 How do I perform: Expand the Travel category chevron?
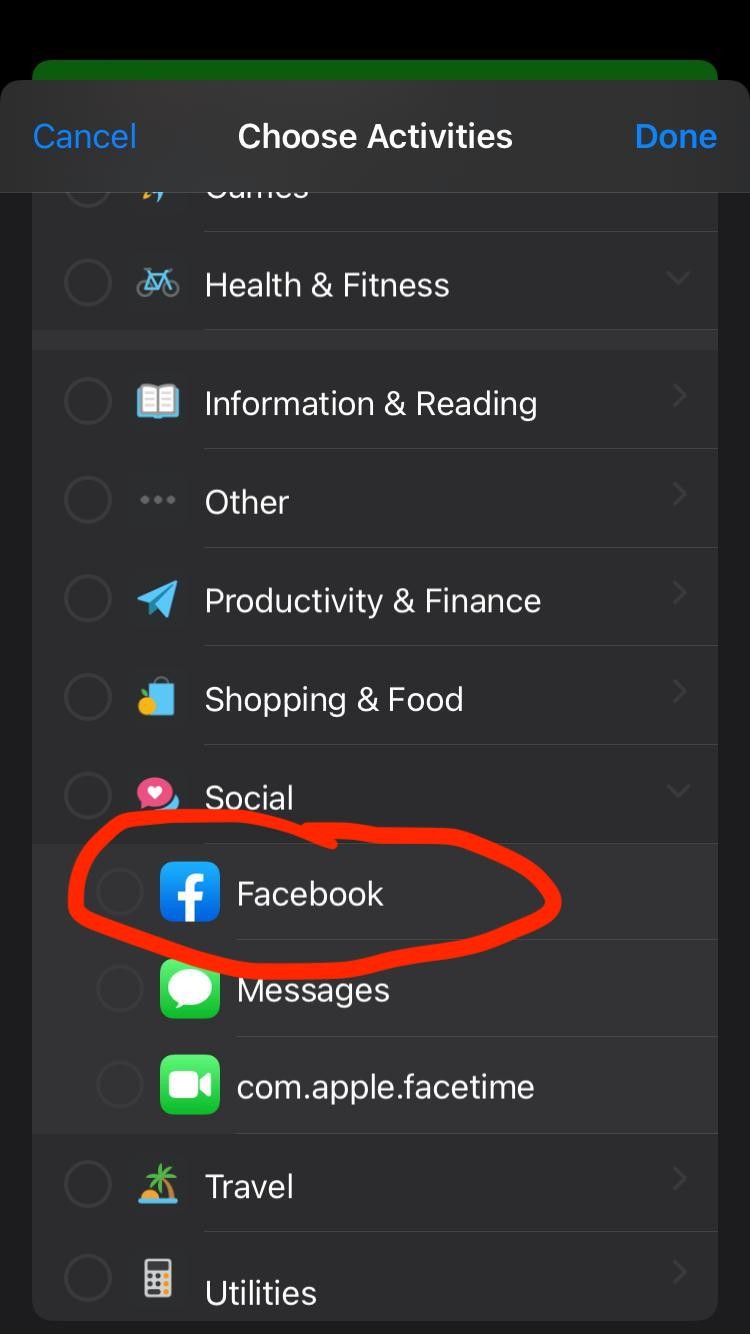tap(680, 1180)
